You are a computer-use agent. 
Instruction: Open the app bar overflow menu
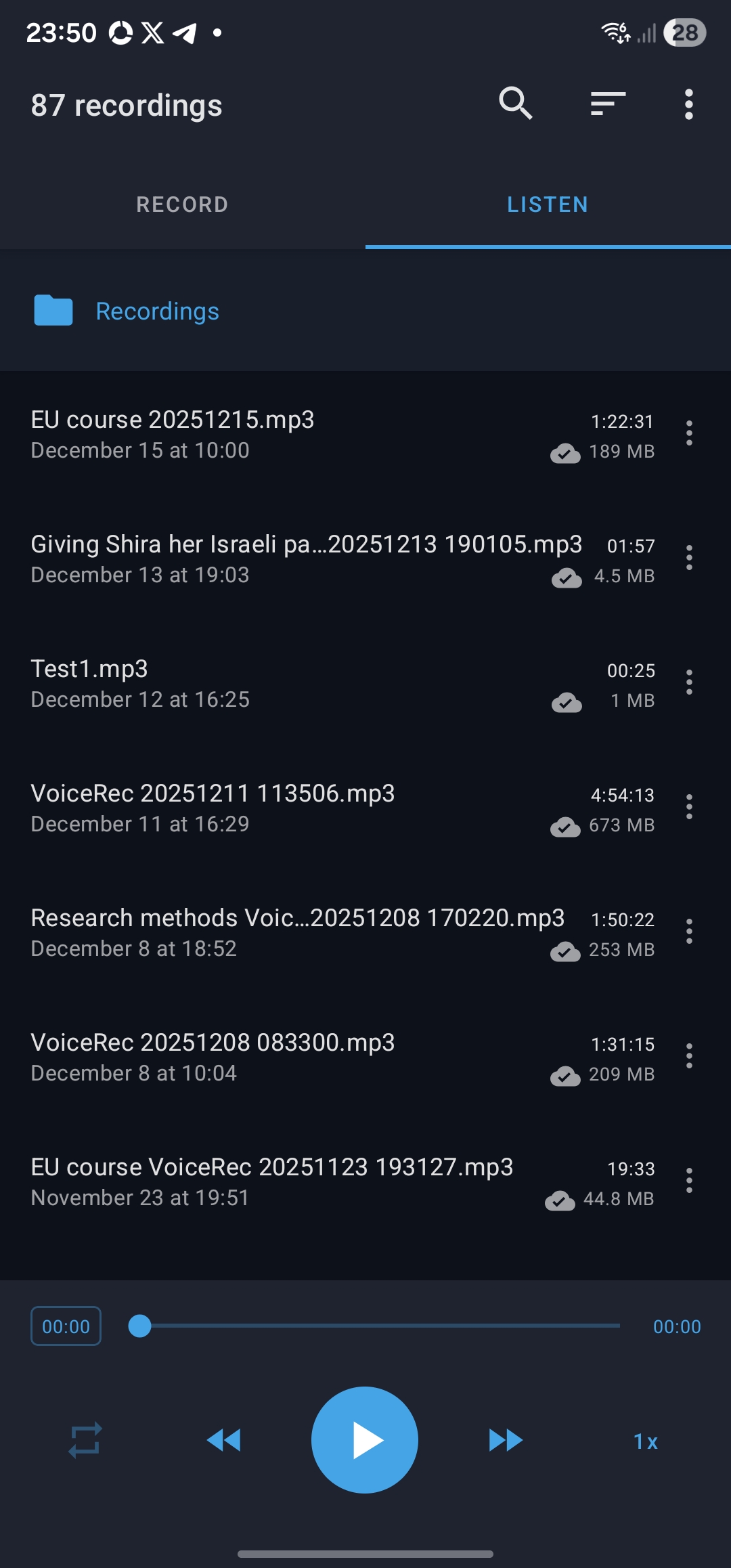[688, 105]
